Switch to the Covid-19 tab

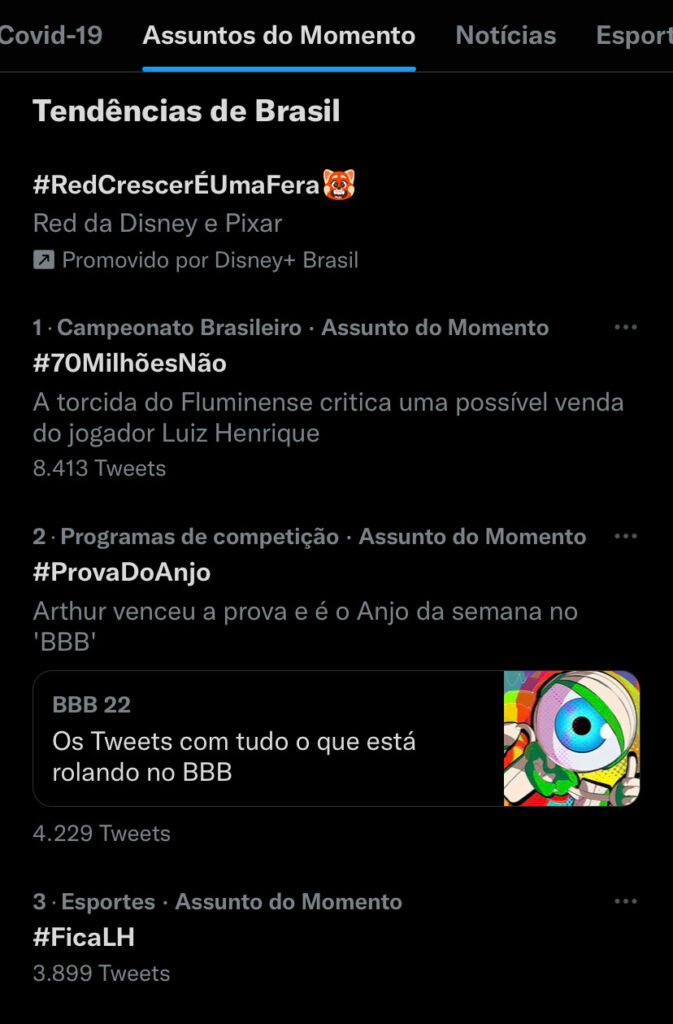pos(50,35)
